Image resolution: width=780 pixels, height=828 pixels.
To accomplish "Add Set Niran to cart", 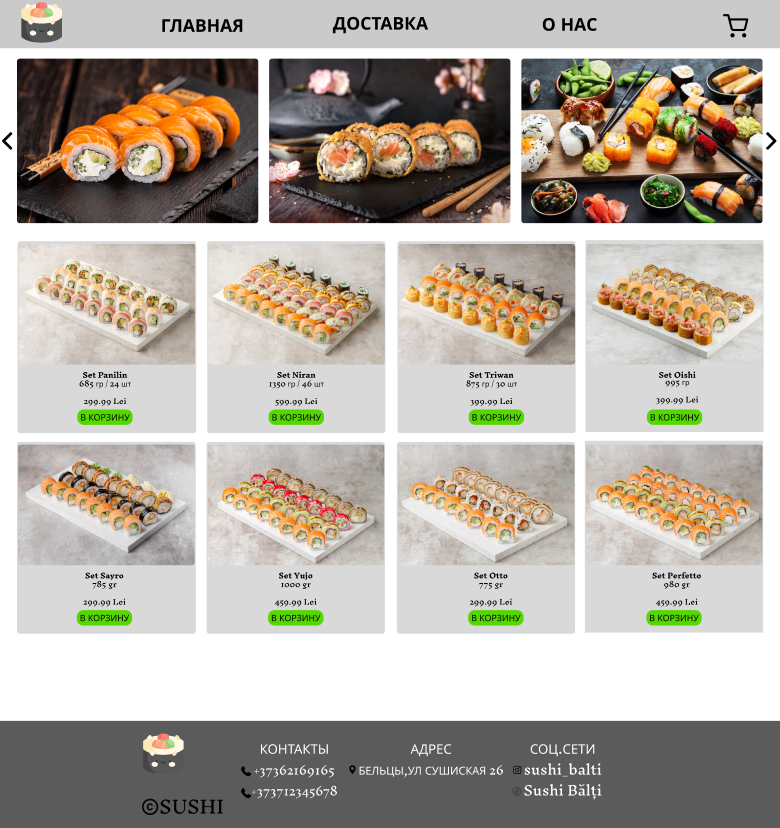I will click(296, 417).
